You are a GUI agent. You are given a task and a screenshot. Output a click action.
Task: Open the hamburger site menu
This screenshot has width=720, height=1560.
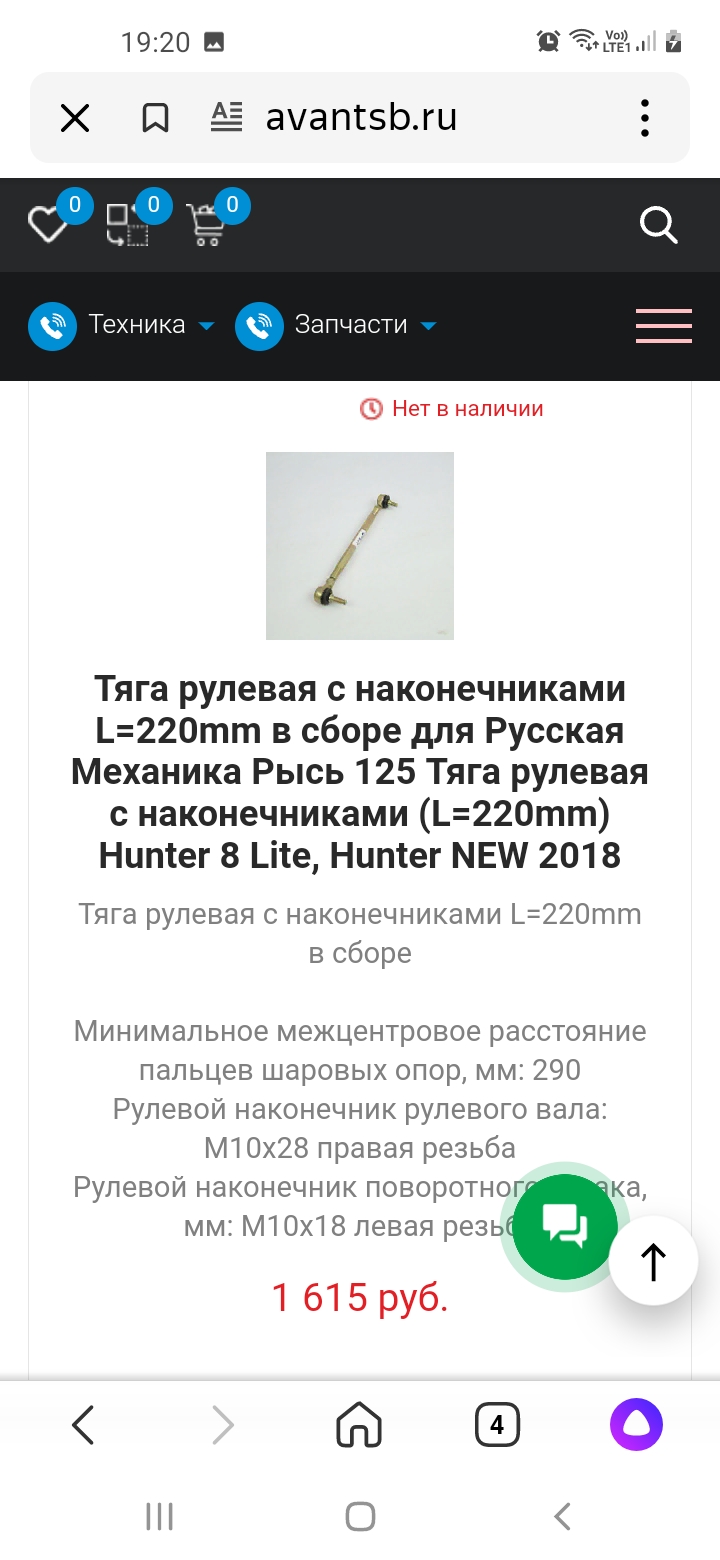(x=664, y=326)
